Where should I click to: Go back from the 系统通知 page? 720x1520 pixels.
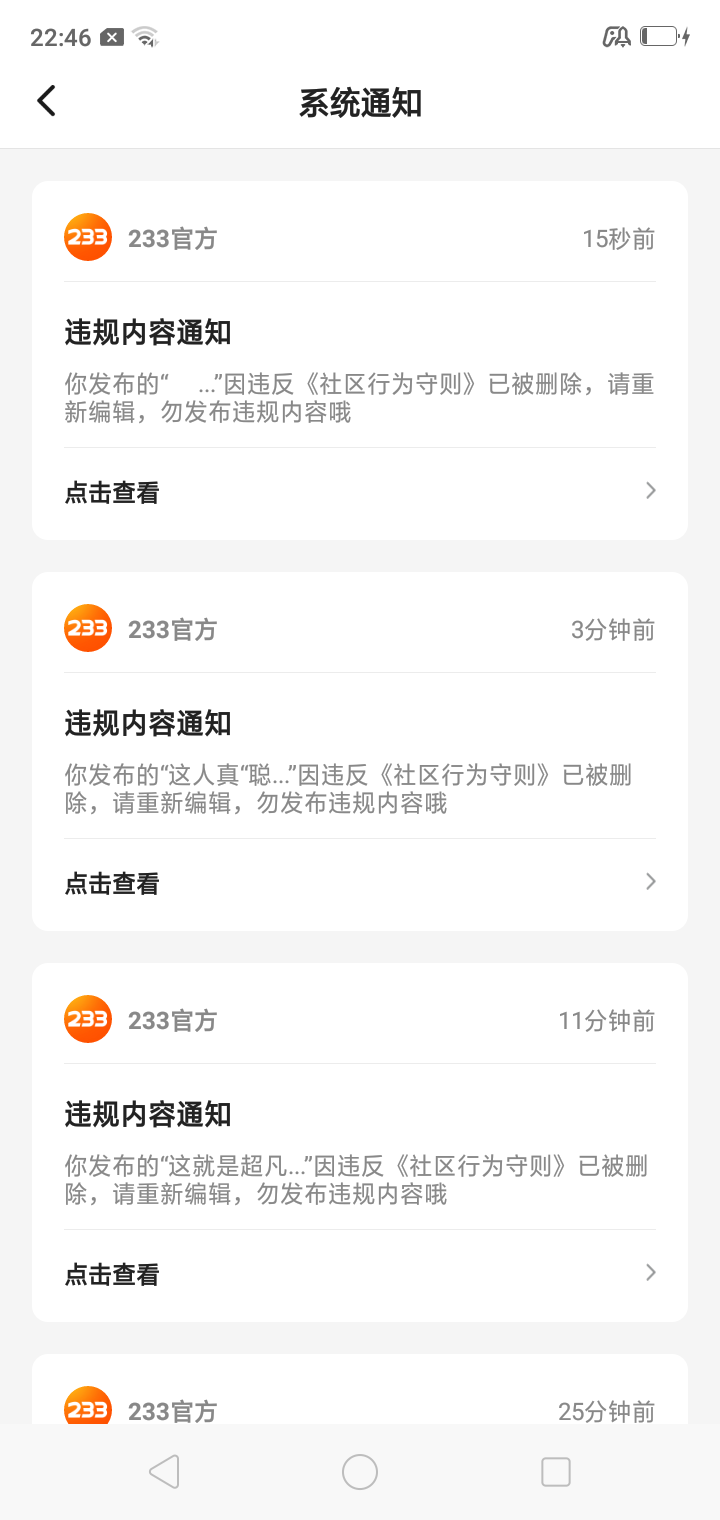(46, 101)
